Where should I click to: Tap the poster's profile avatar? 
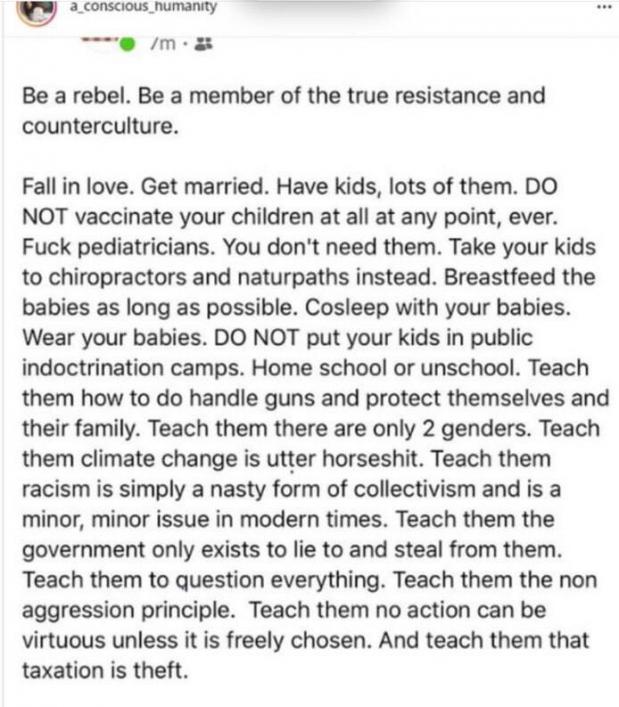[x=35, y=8]
